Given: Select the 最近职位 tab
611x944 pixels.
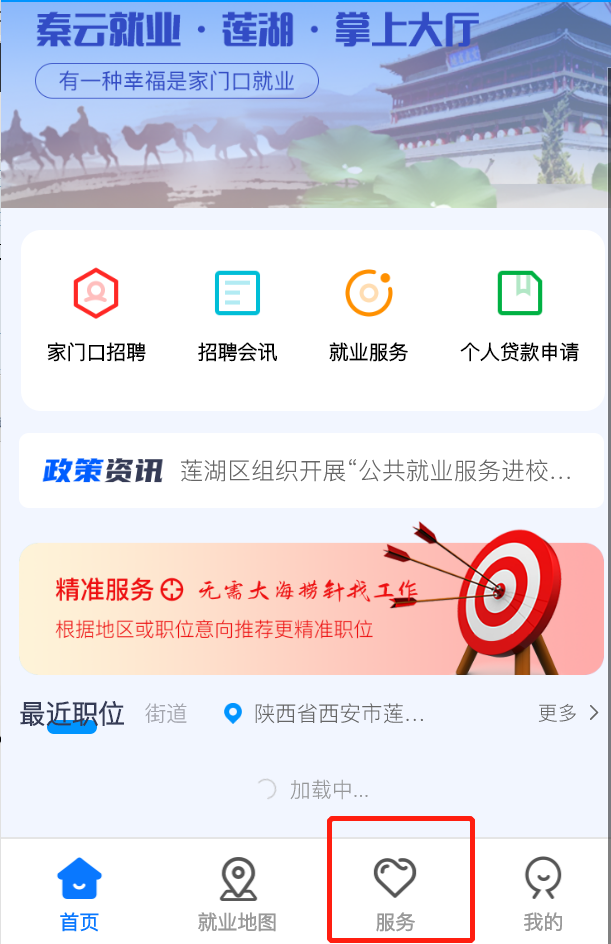Looking at the screenshot, I should click(x=72, y=714).
